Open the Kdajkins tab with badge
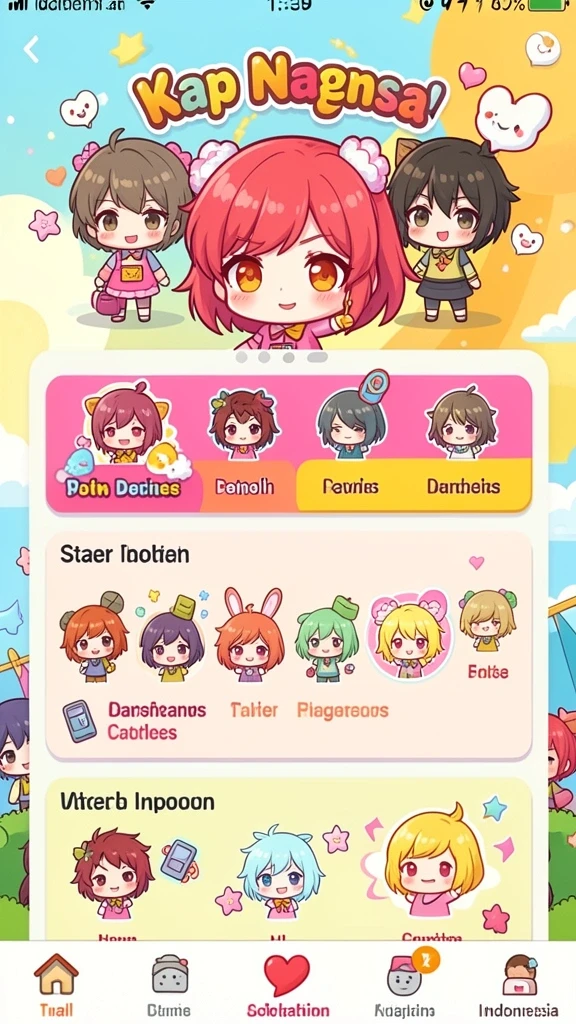The image size is (576, 1024). (404, 984)
